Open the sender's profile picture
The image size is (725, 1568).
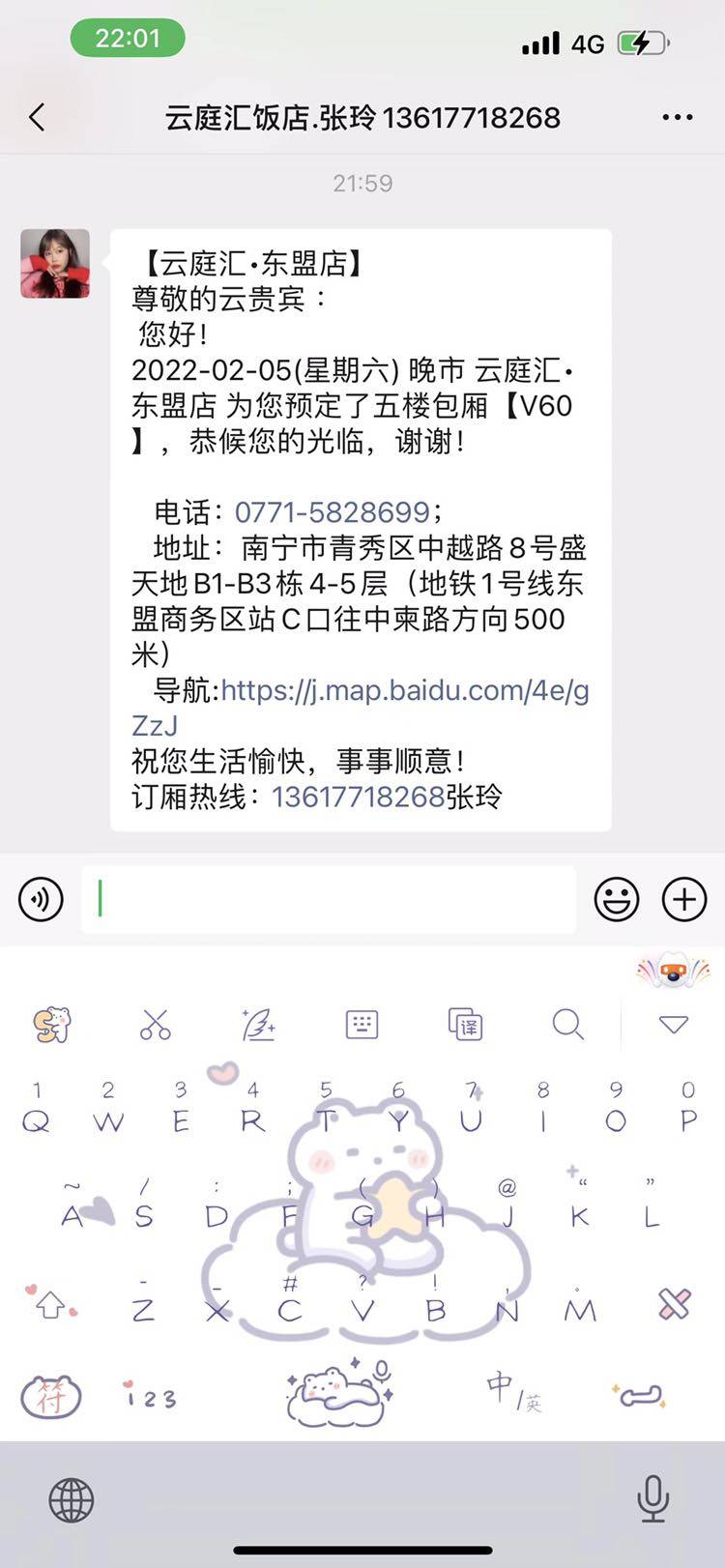point(55,264)
